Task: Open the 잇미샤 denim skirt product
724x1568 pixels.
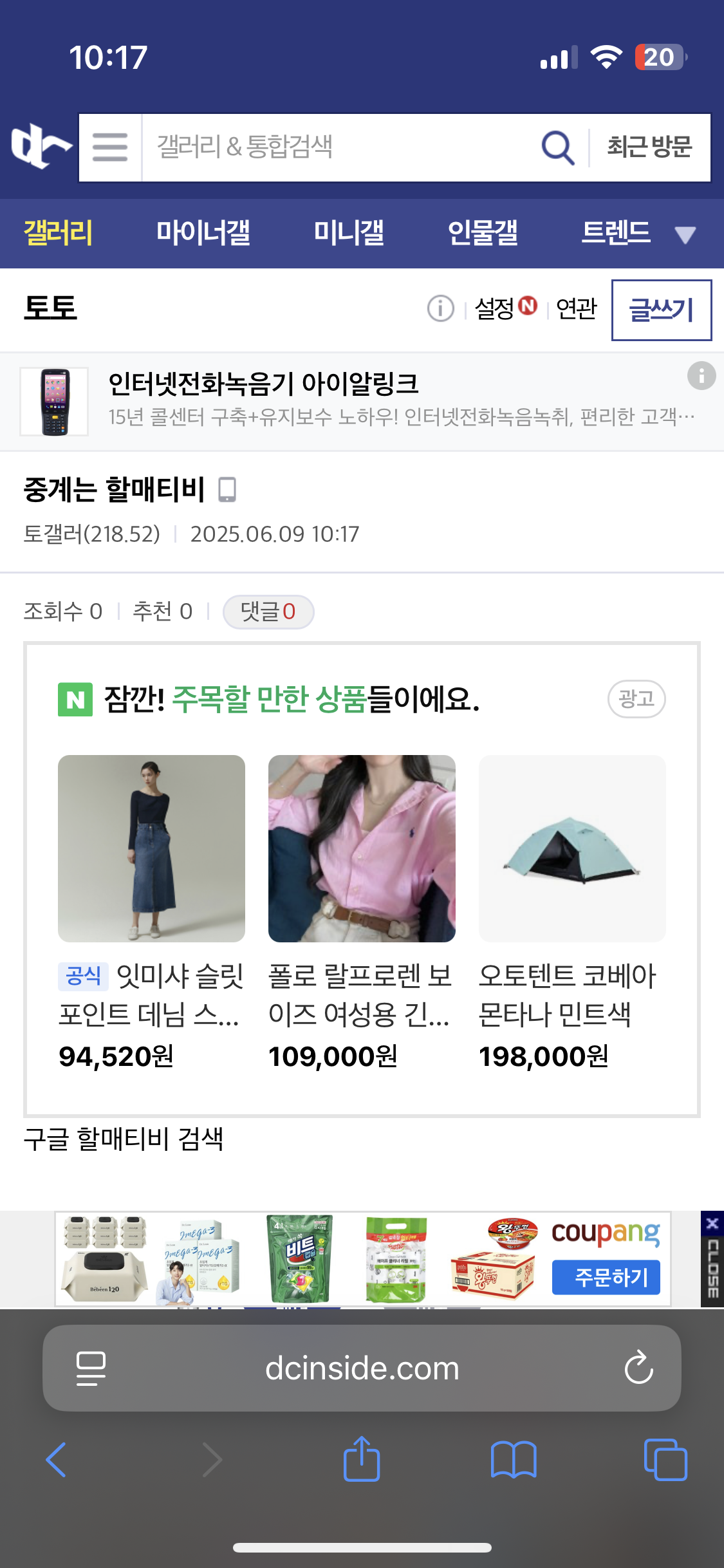Action: (151, 901)
